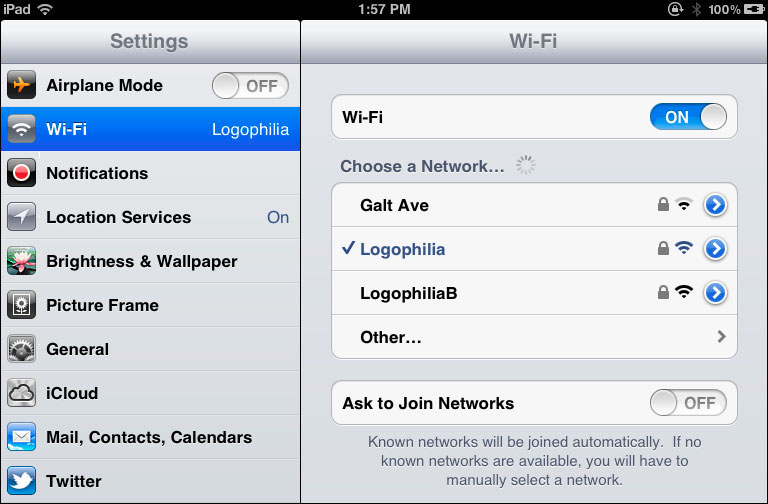Open details arrow for Logophilia

pos(715,249)
